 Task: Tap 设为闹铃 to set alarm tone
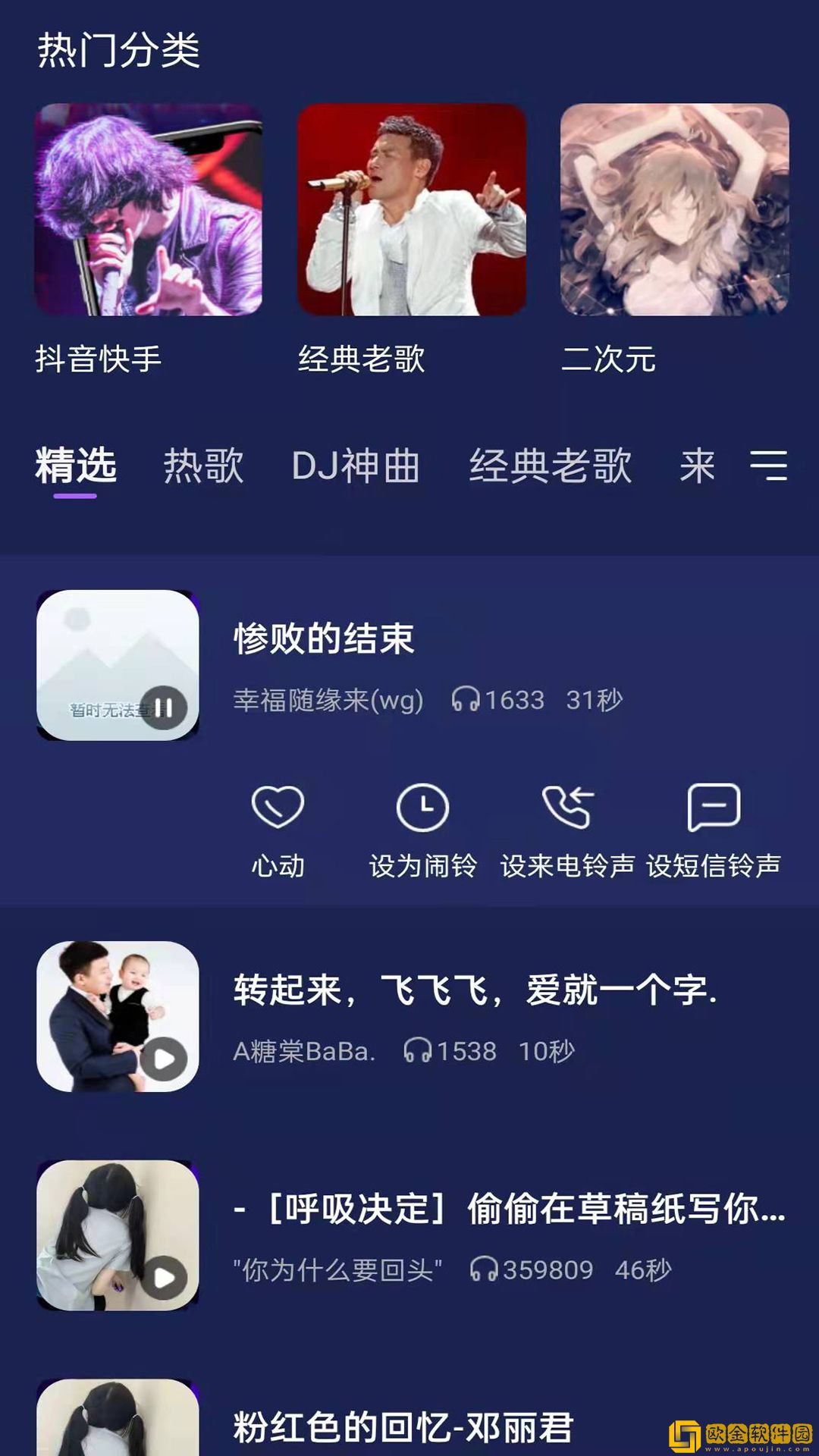point(422,830)
